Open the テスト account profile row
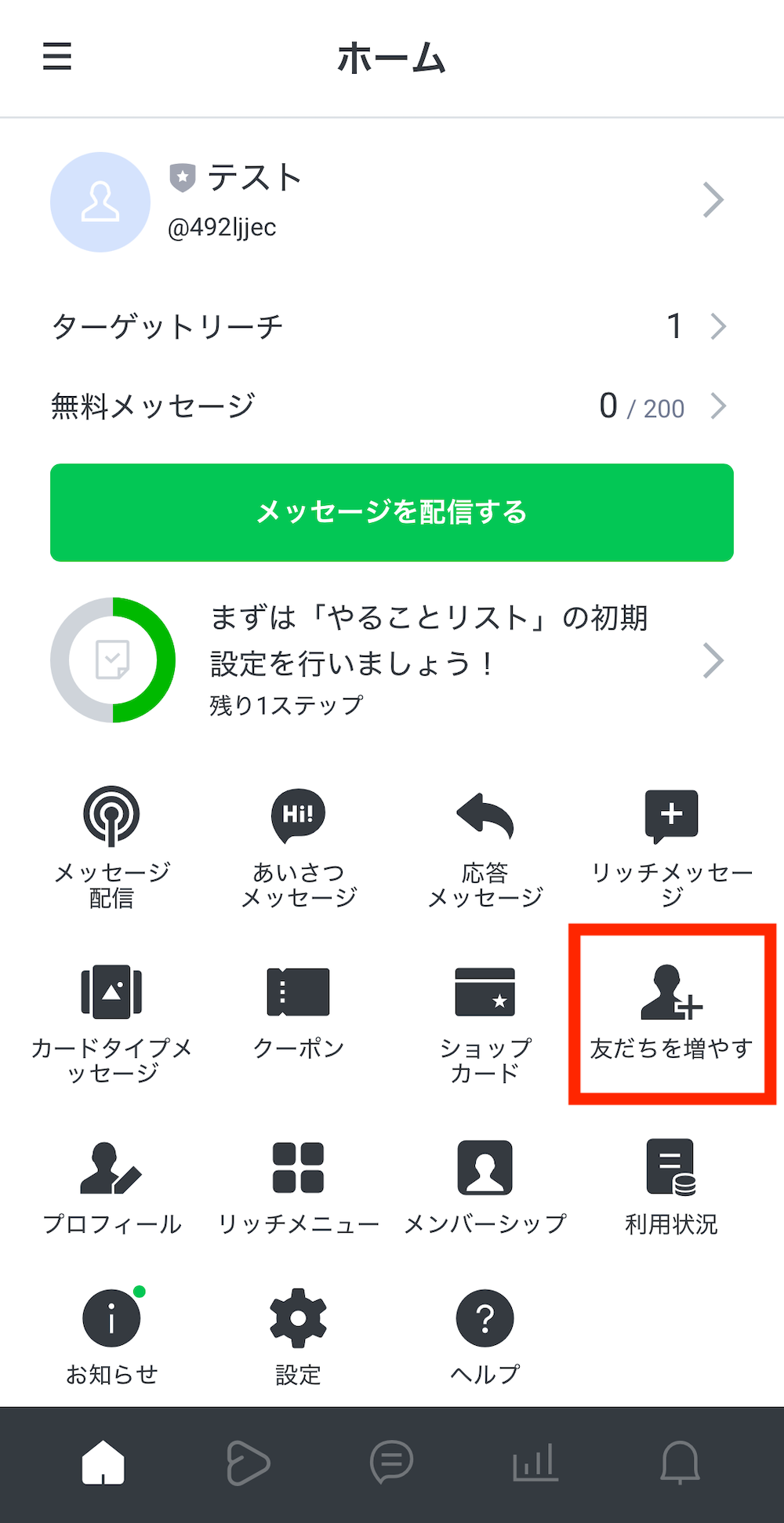Viewport: 784px width, 1523px height. pos(392,202)
